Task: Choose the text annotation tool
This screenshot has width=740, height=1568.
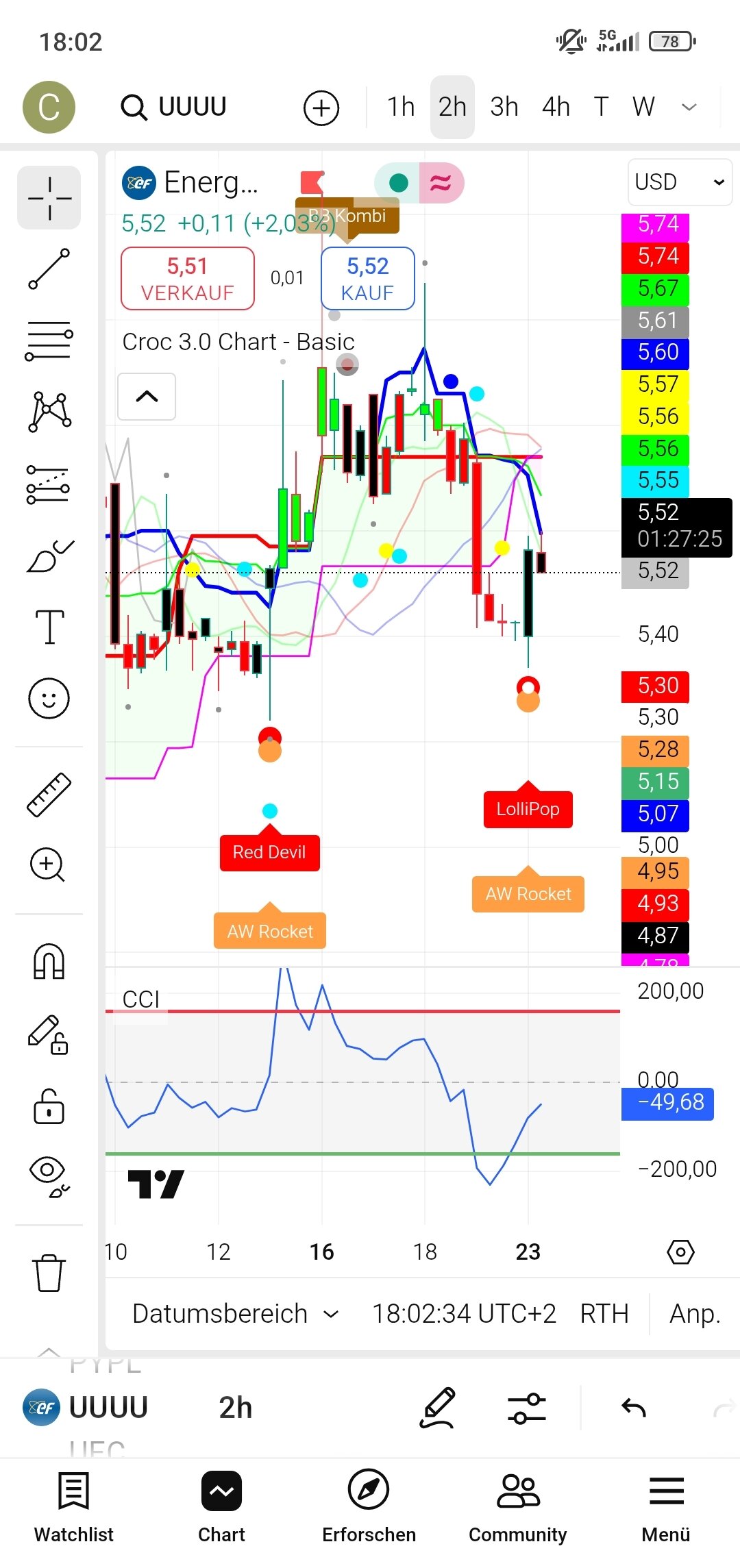Action: [49, 626]
